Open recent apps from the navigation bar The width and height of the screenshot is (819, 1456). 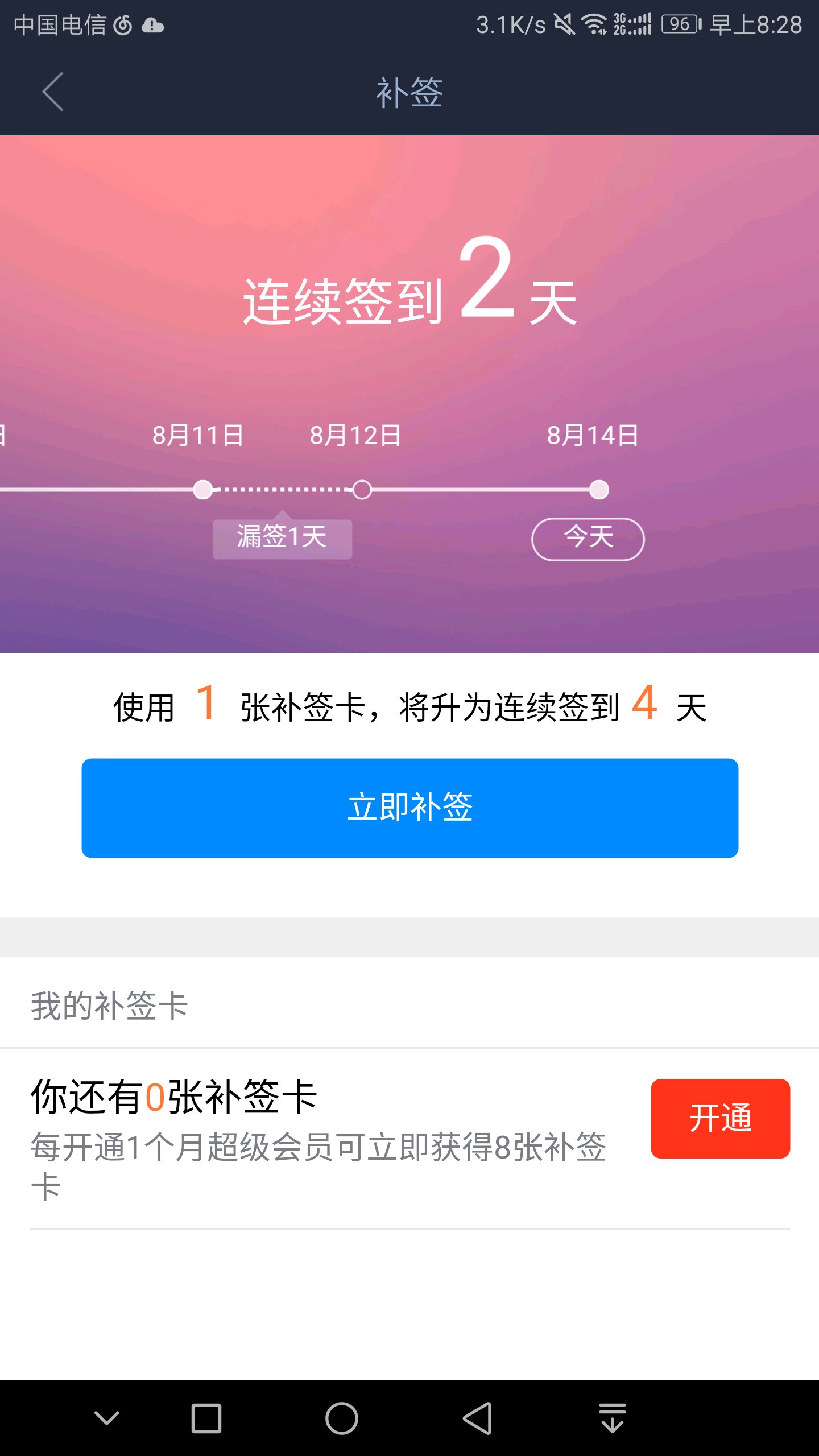click(x=206, y=1418)
